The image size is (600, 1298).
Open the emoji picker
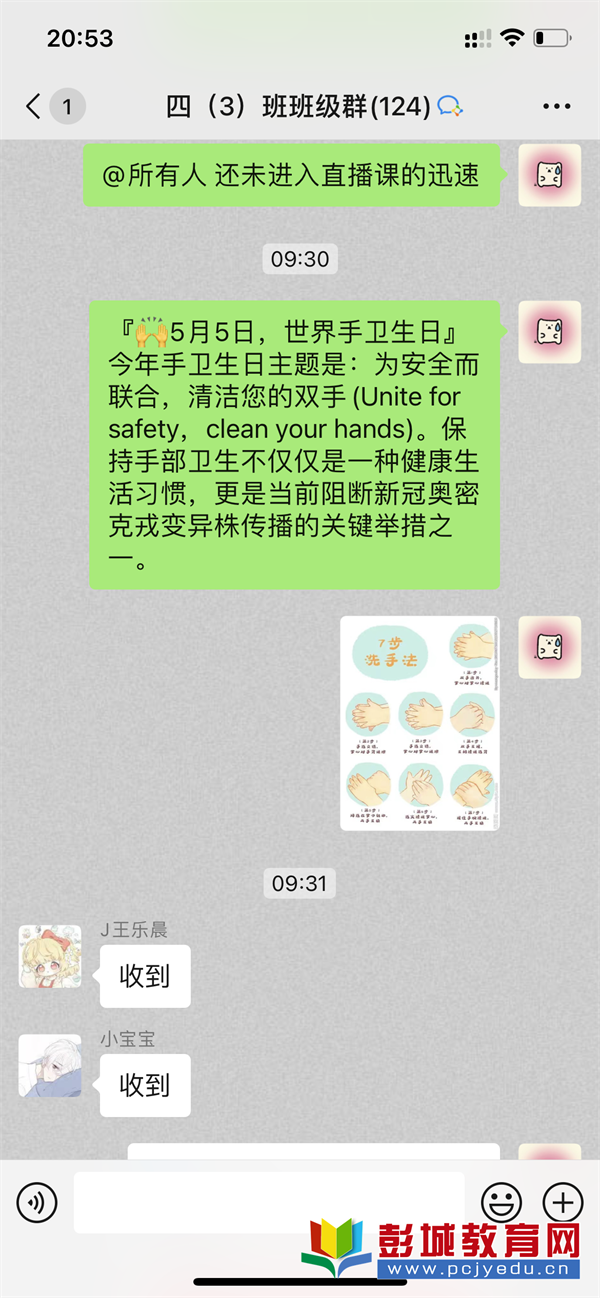[x=501, y=1202]
